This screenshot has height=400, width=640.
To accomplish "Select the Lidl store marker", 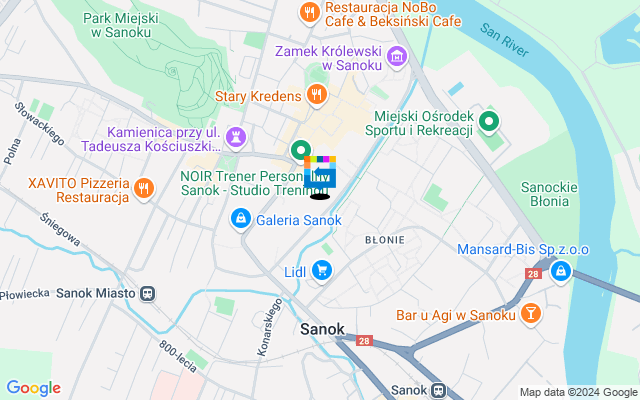I will point(321,270).
